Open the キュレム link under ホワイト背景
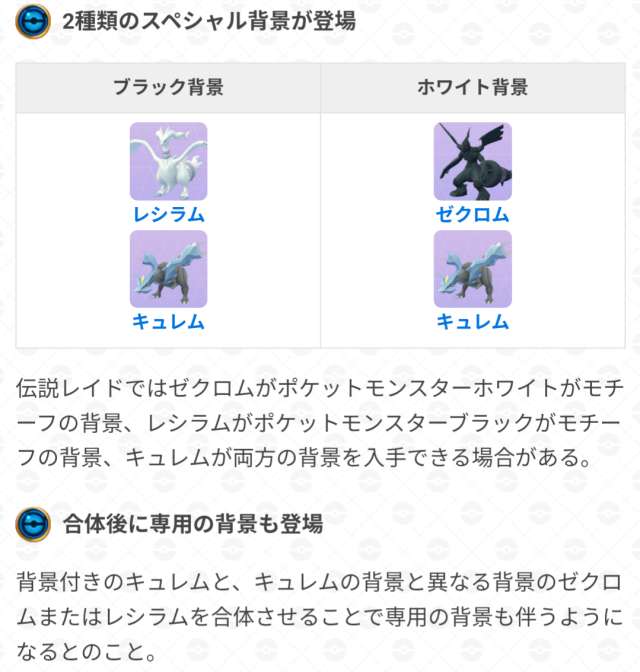640x672 pixels. coord(472,322)
